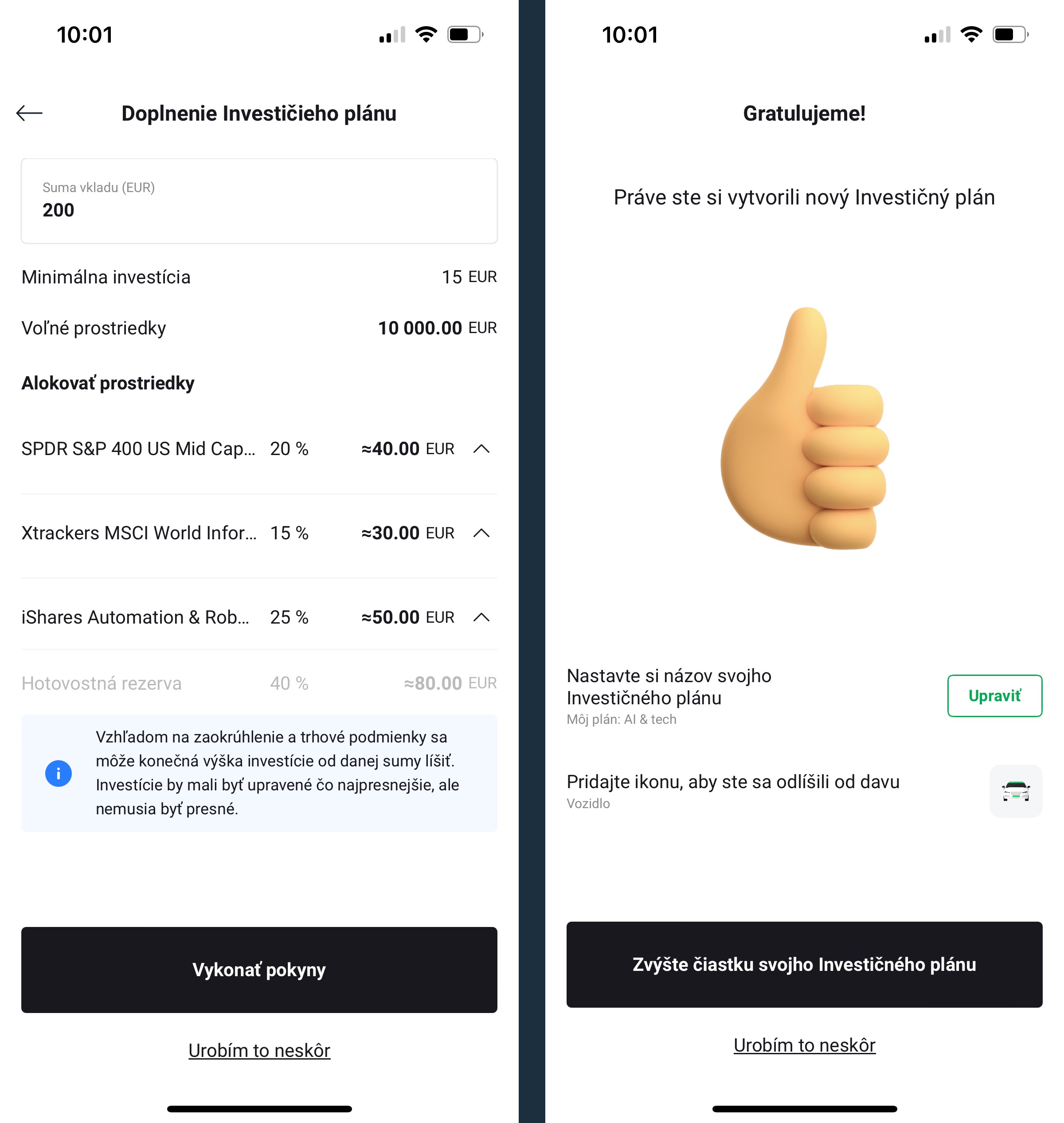Viewport: 1064px width, 1123px height.
Task: Go back from Doplnenie Investičieho plánu
Action: pos(30,113)
